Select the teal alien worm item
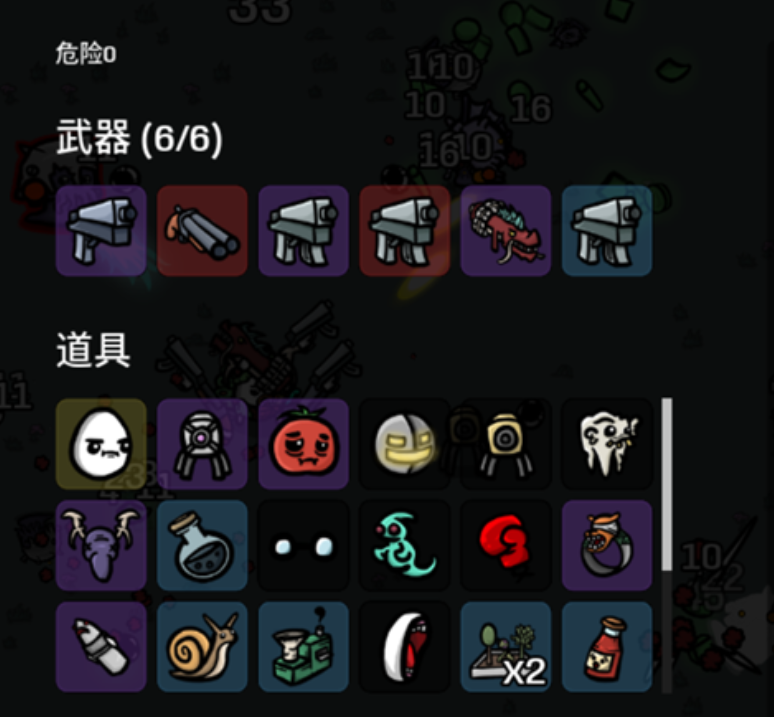The width and height of the screenshot is (774, 717). point(405,546)
